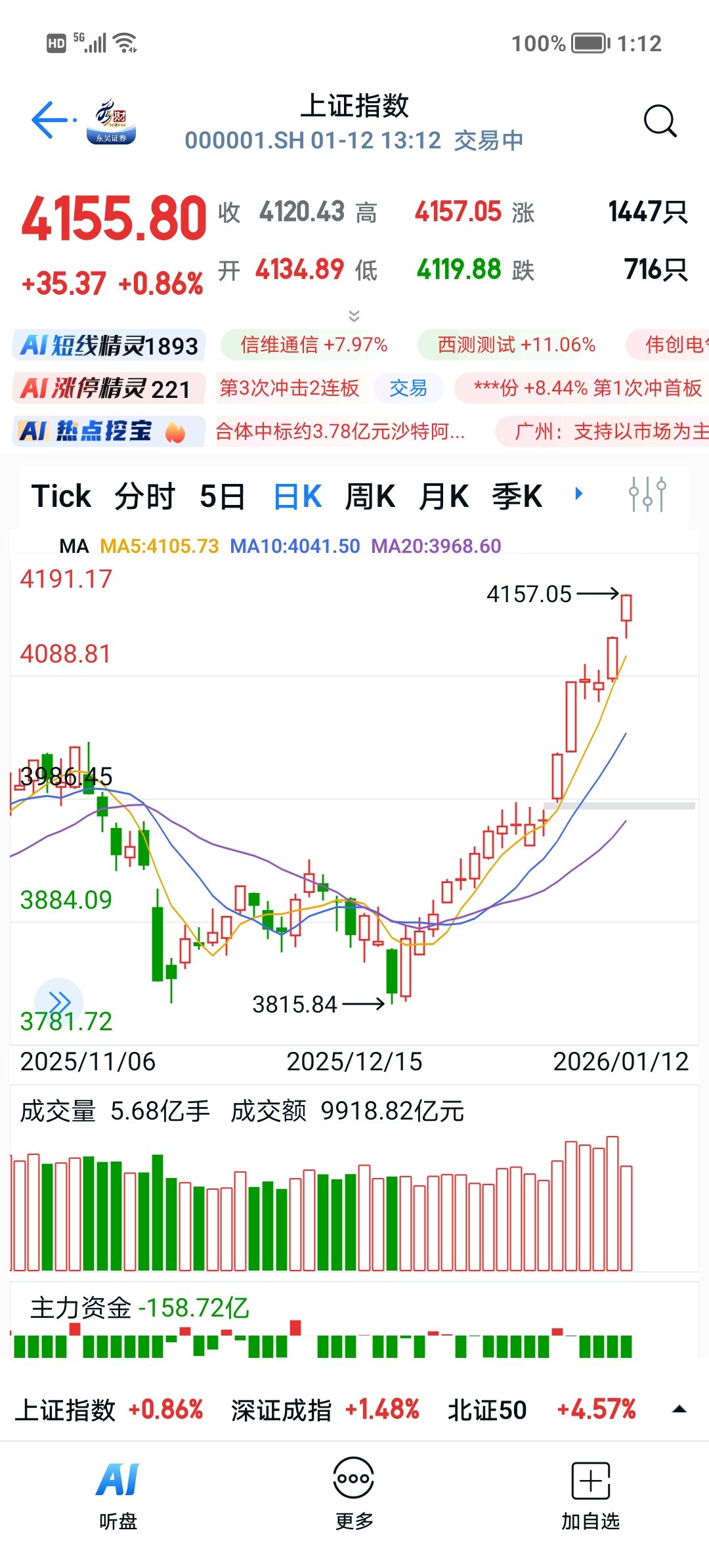Show more chart period options arrow
Viewport: 709px width, 1568px height.
(578, 494)
